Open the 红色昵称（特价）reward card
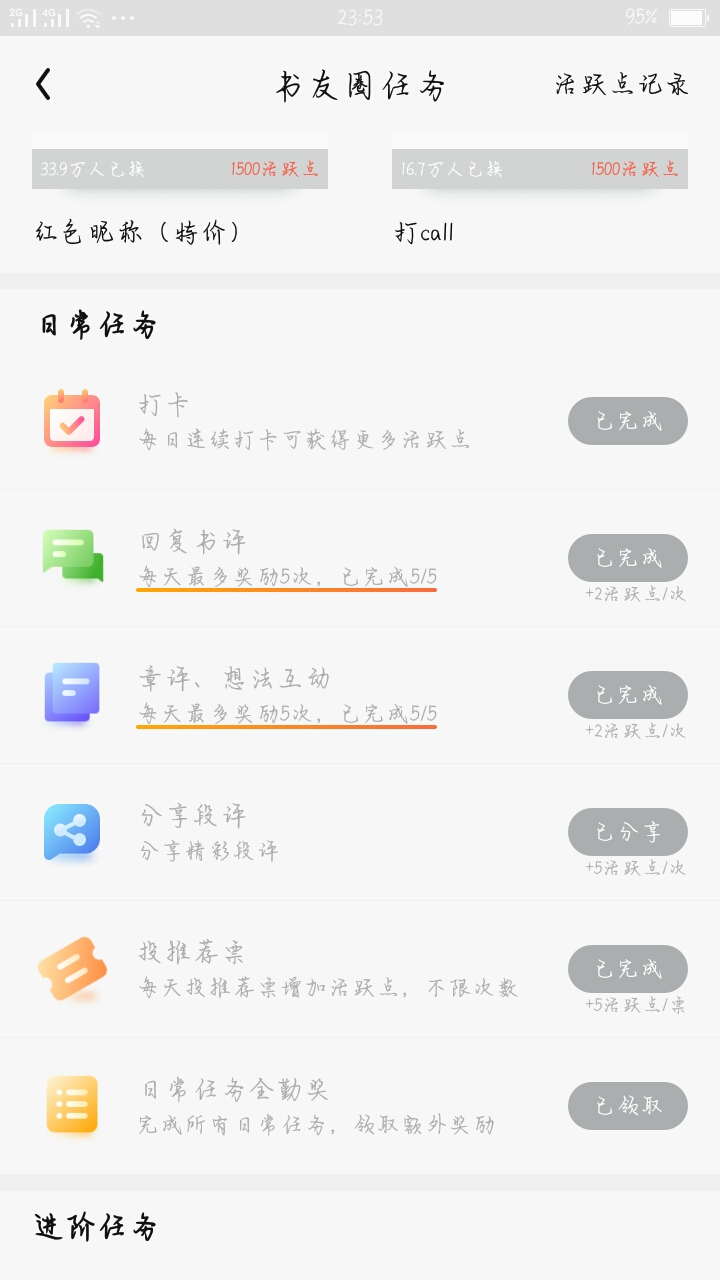This screenshot has width=720, height=1280. click(180, 191)
